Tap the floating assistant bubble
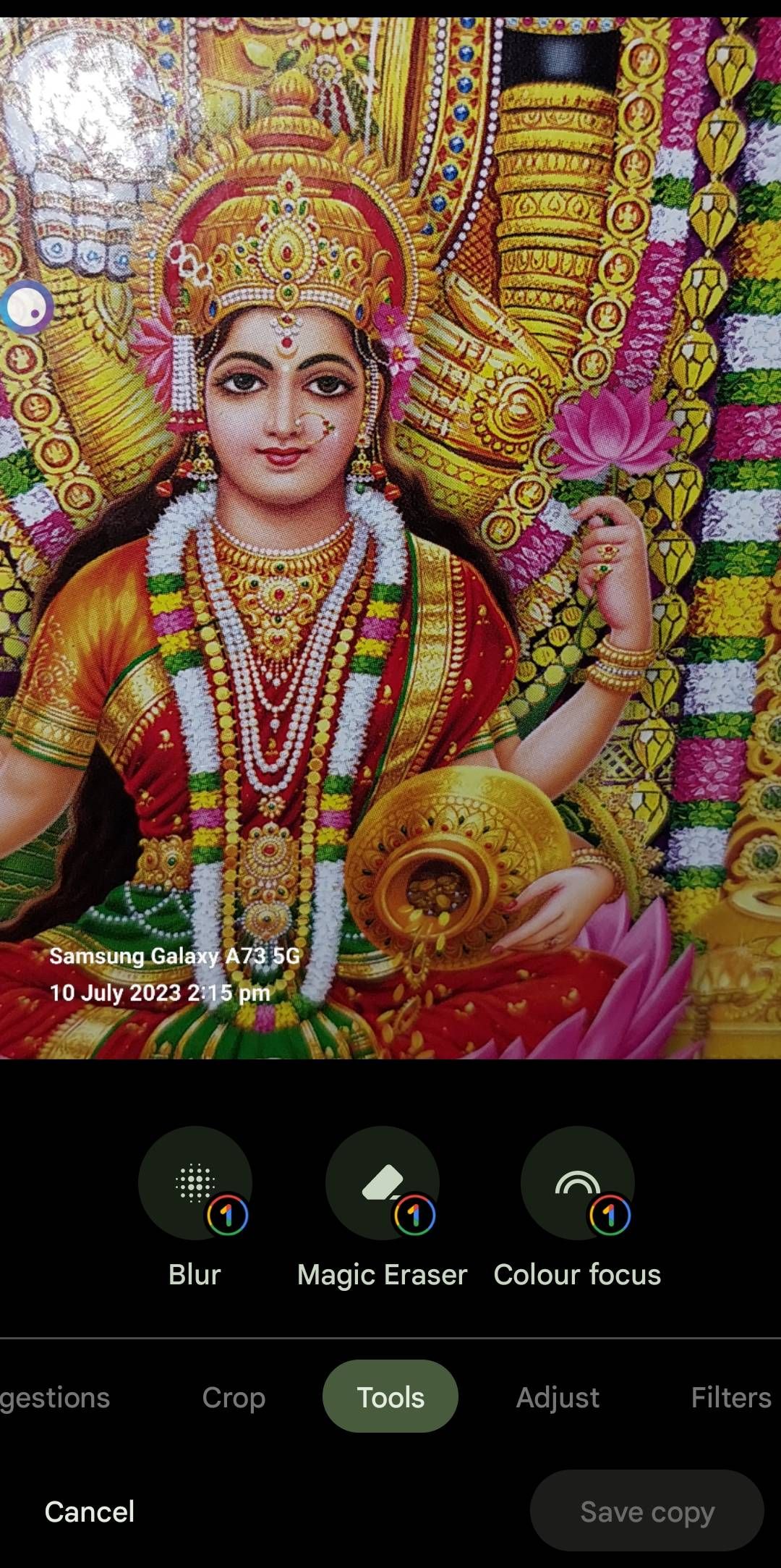This screenshot has width=781, height=1568. click(27, 308)
